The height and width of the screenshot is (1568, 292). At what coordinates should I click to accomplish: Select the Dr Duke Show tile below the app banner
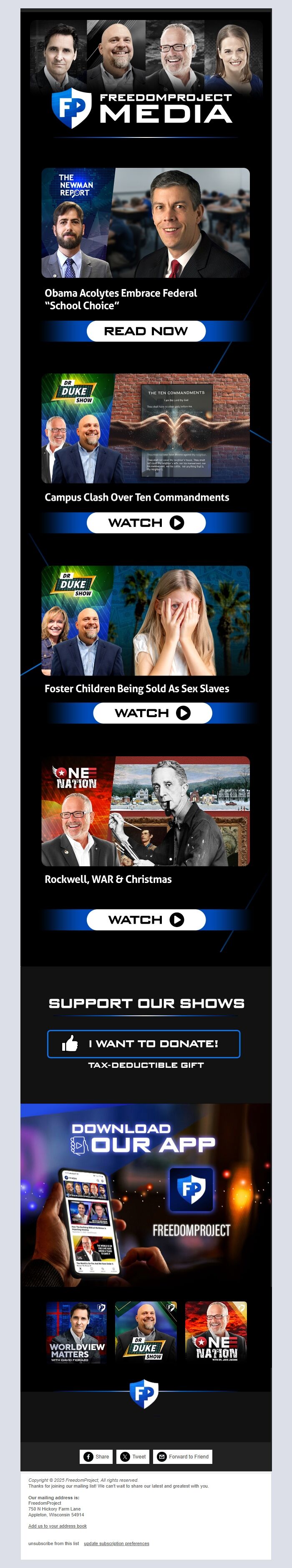point(146,1332)
